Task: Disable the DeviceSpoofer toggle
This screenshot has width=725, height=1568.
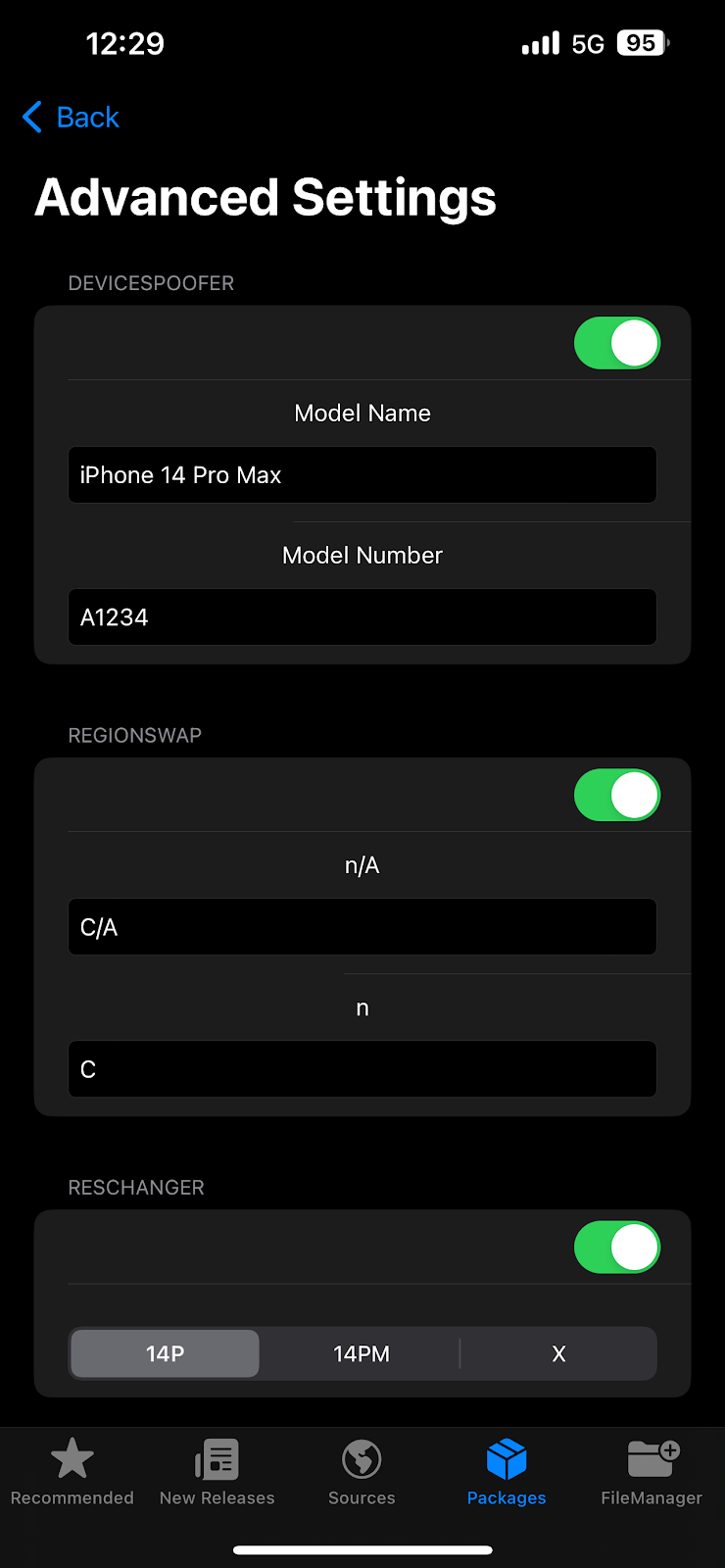Action: pyautogui.click(x=617, y=343)
